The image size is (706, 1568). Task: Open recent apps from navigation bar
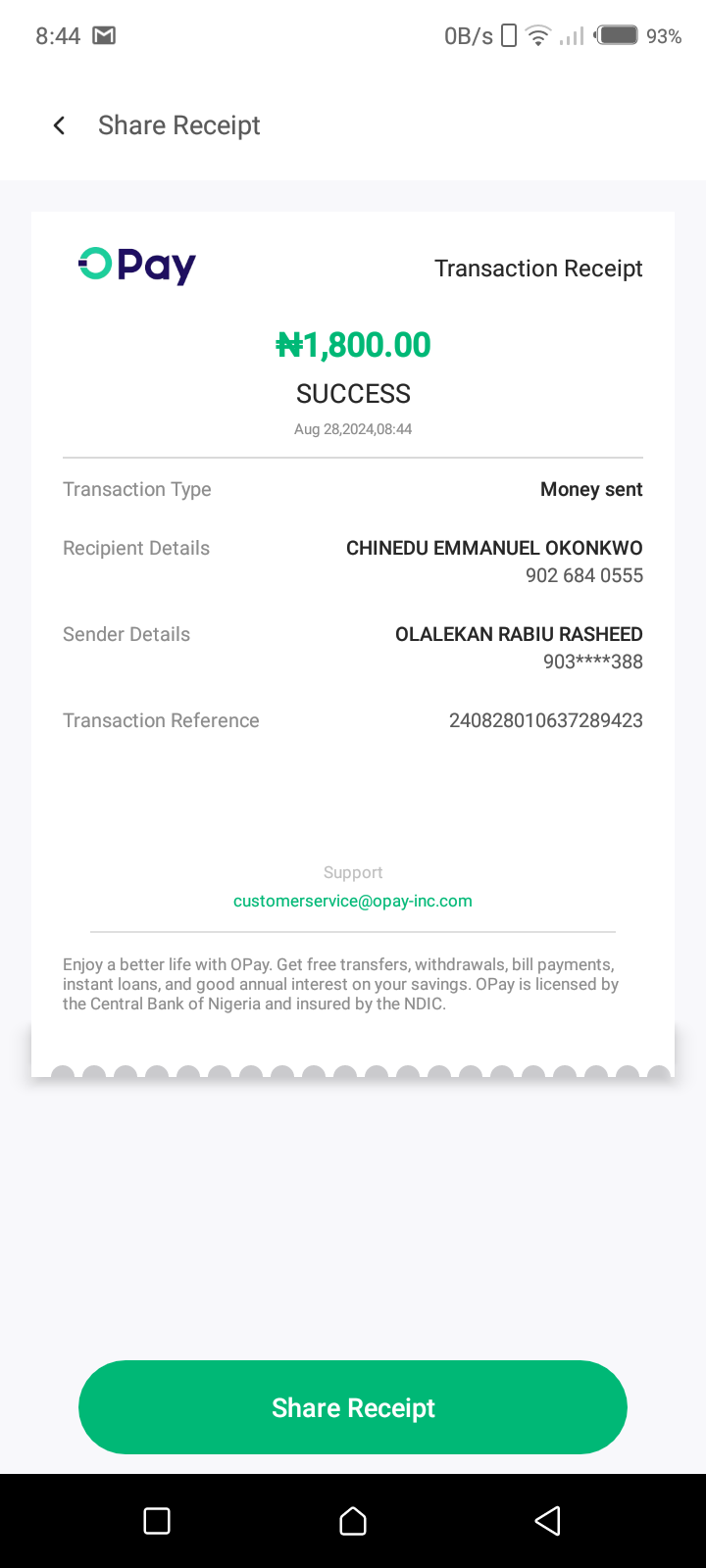point(157,1521)
